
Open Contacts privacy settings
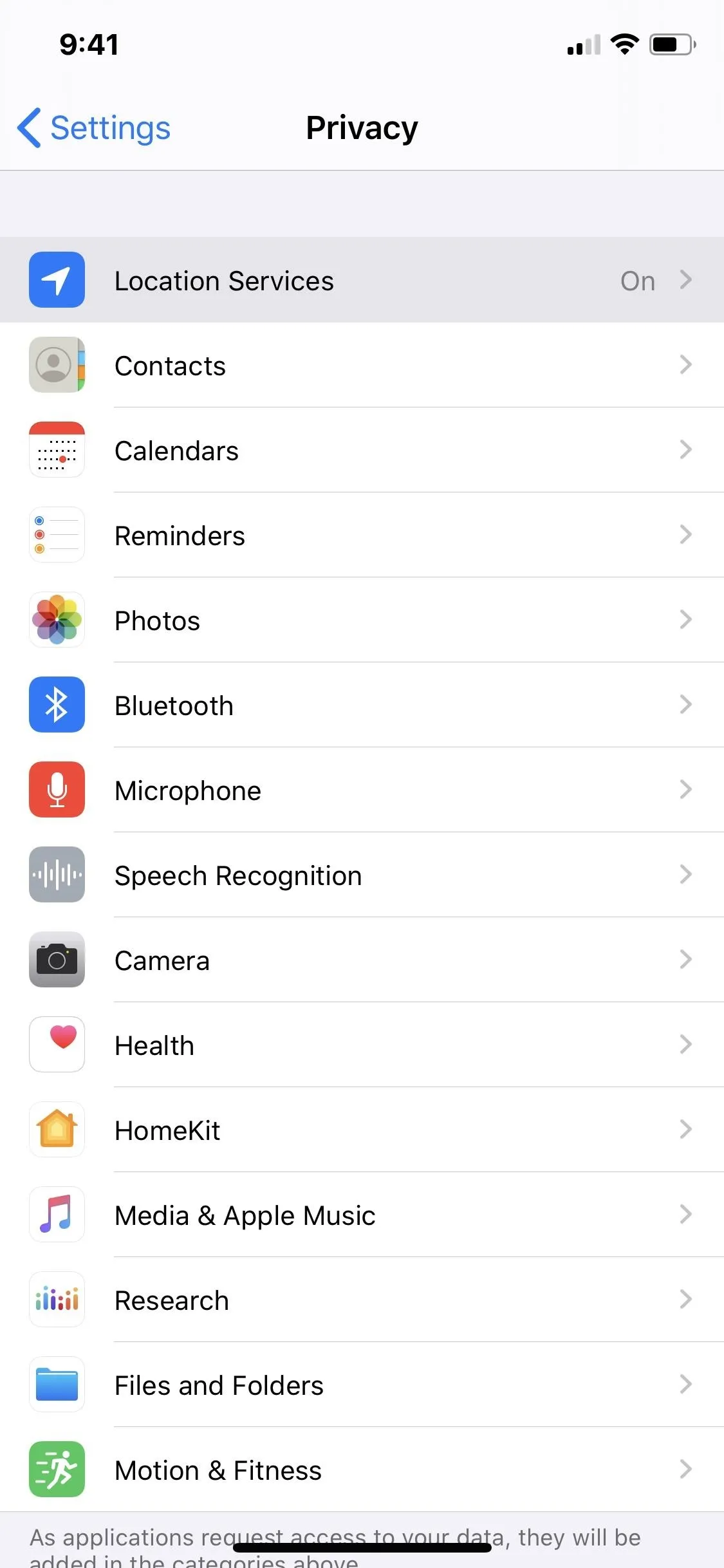(x=362, y=365)
